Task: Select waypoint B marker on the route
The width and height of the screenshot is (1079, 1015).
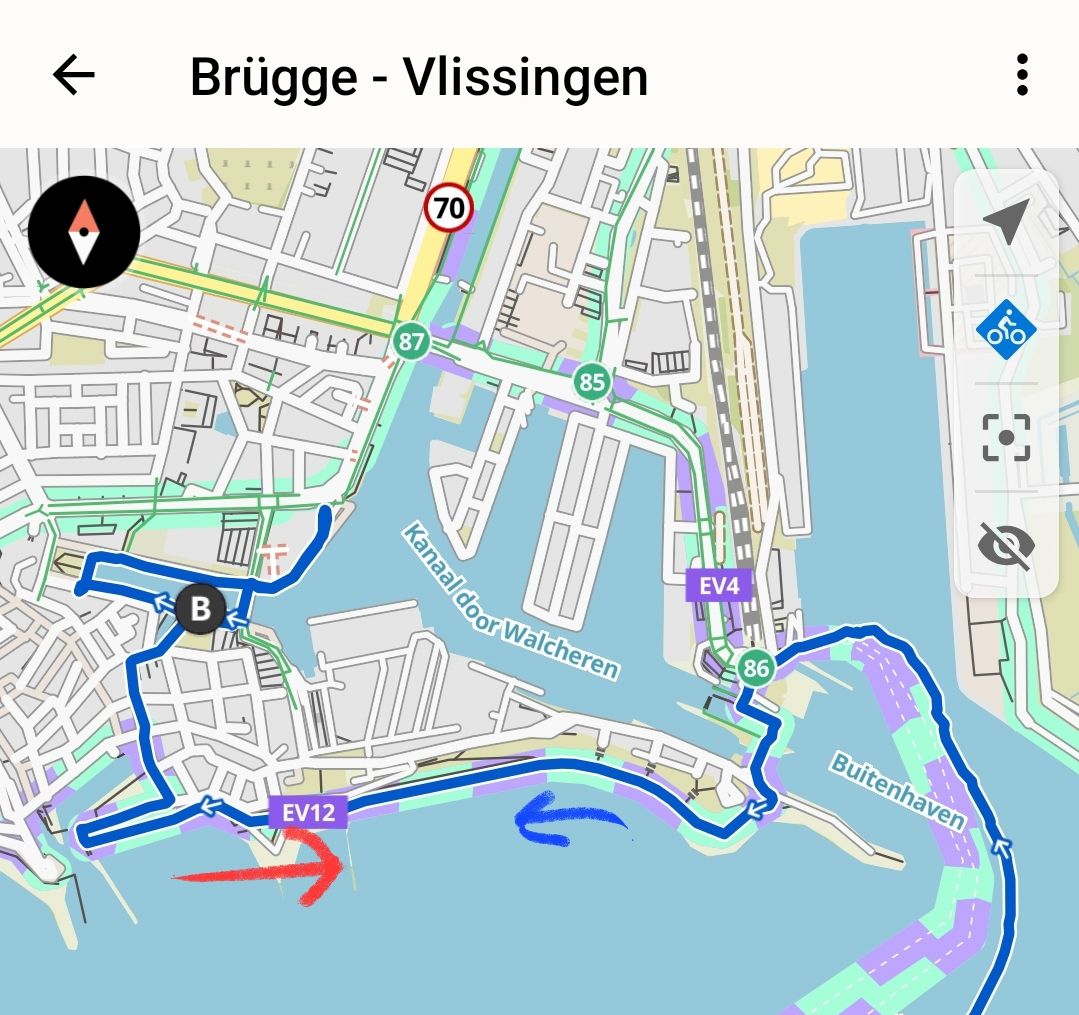Action: (201, 608)
